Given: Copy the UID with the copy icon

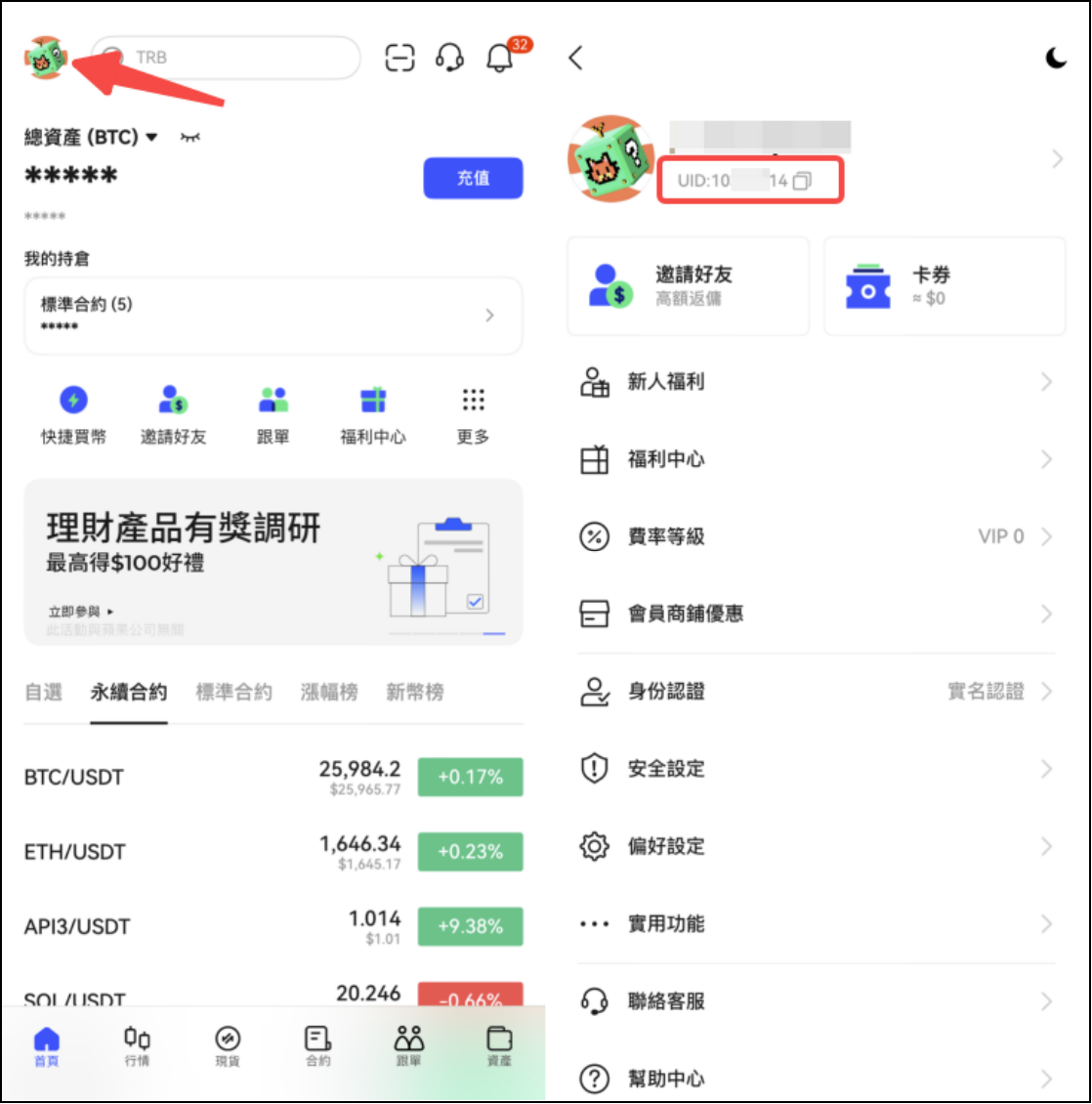Looking at the screenshot, I should pyautogui.click(x=802, y=181).
